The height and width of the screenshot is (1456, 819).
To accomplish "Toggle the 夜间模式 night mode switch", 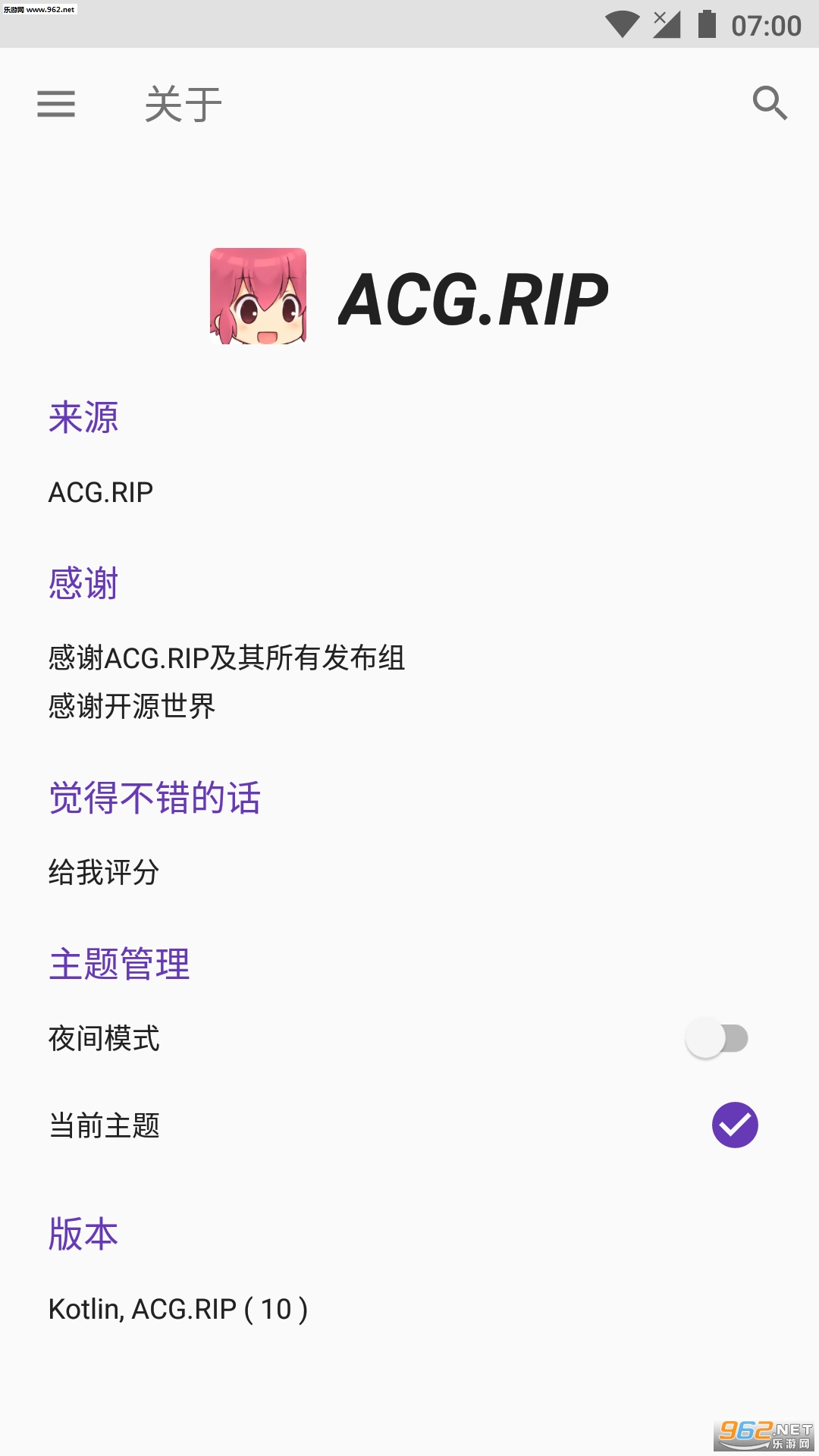I will pos(717,1038).
